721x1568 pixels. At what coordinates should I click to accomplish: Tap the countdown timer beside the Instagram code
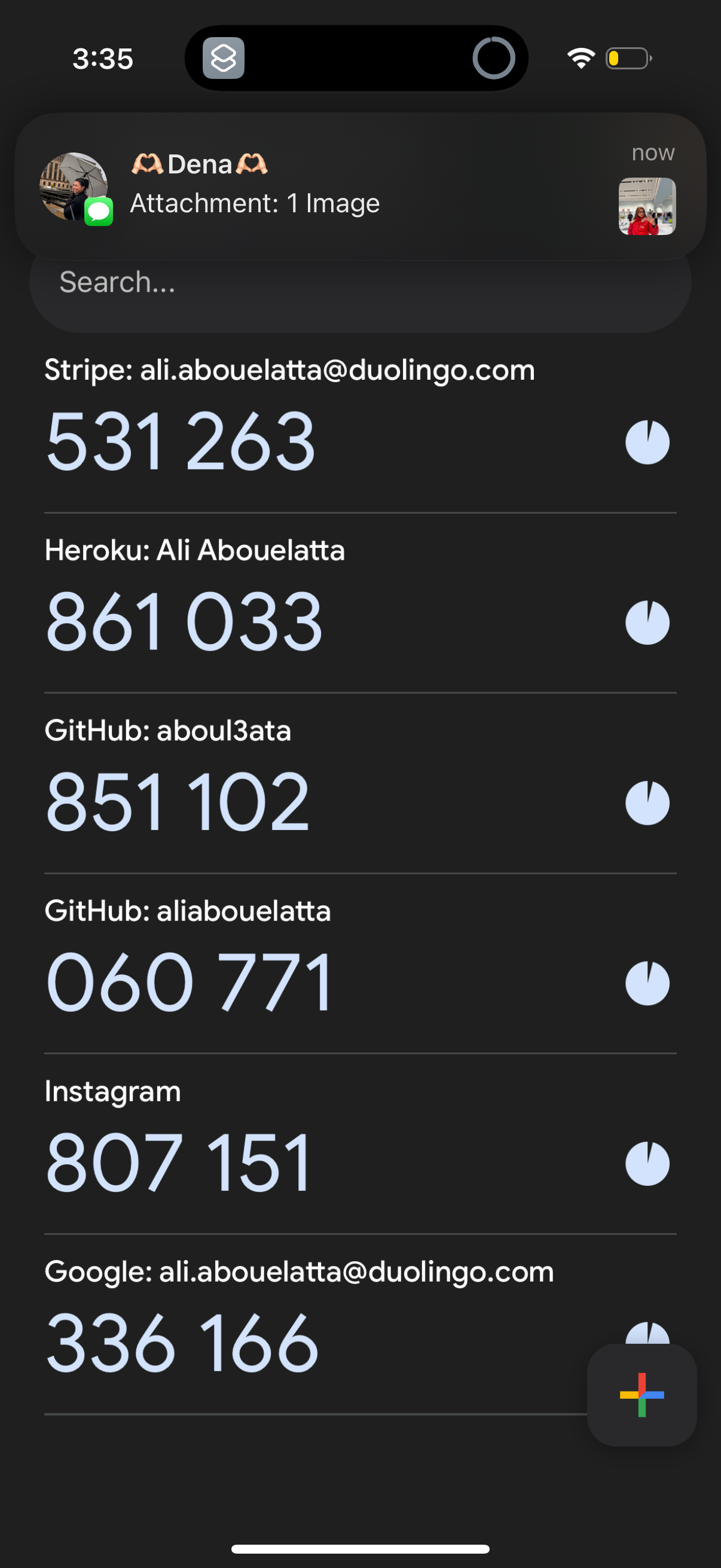[x=647, y=1163]
